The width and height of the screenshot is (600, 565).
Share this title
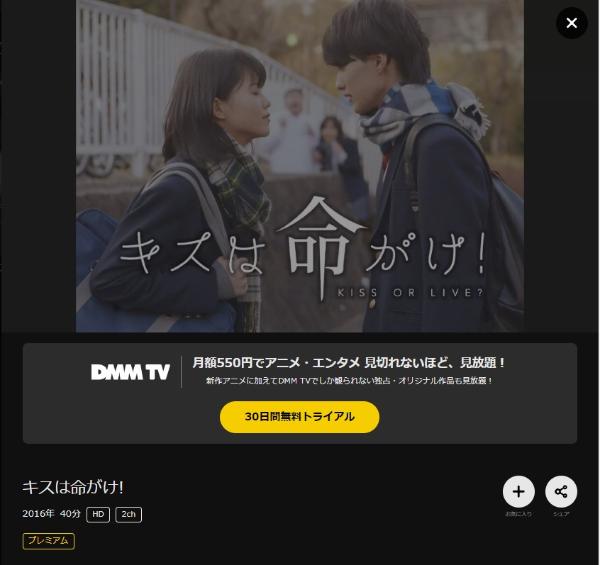point(561,491)
